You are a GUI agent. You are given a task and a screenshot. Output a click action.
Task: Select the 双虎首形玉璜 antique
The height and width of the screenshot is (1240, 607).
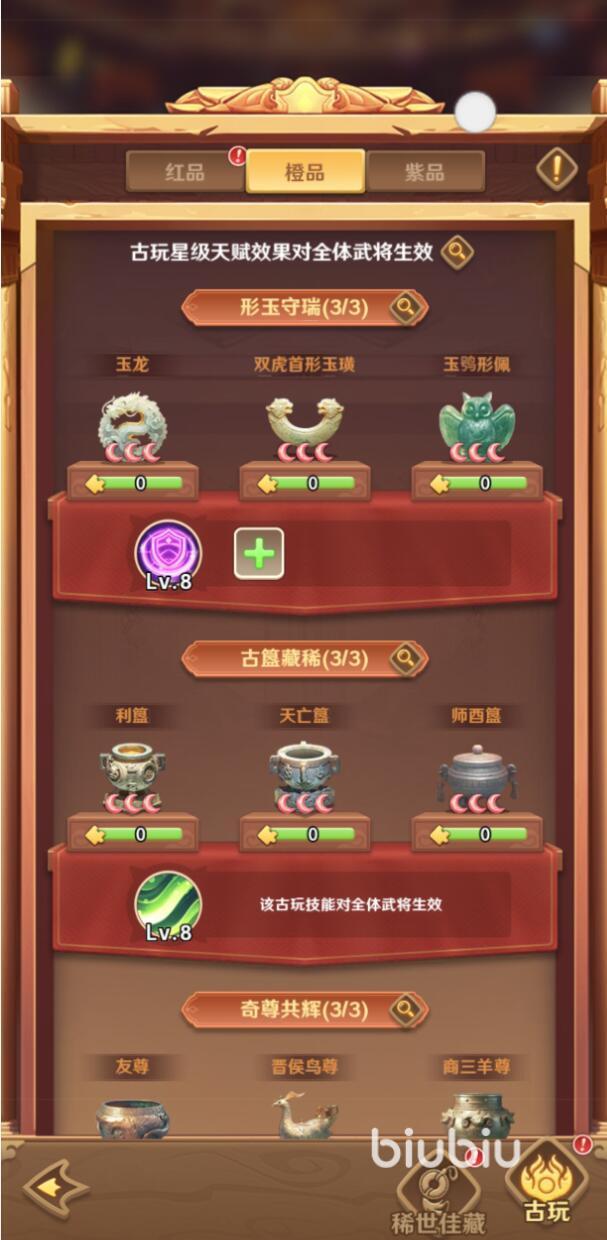tap(305, 425)
